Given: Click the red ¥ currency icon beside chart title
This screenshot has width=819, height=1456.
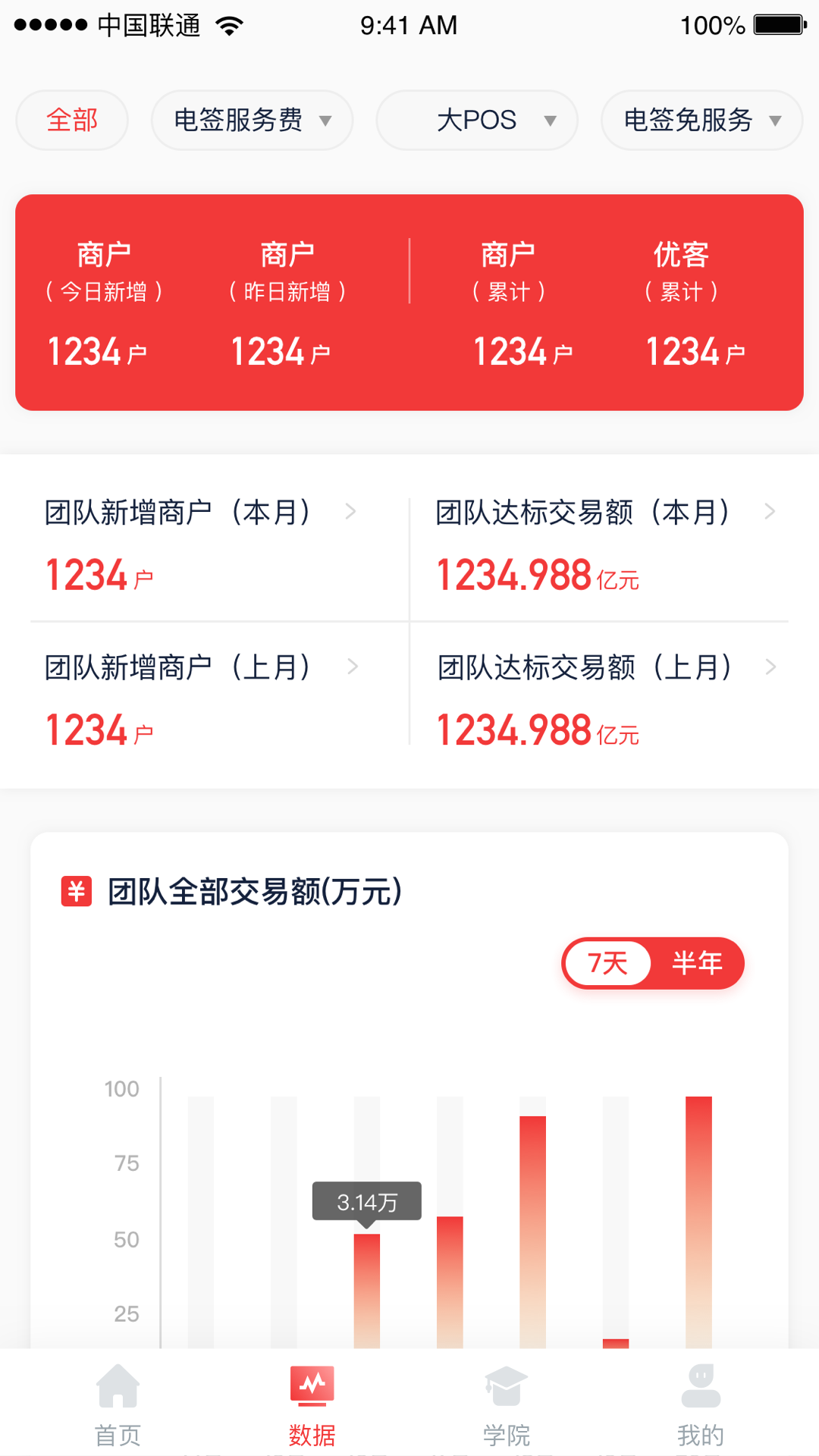Looking at the screenshot, I should point(74,892).
